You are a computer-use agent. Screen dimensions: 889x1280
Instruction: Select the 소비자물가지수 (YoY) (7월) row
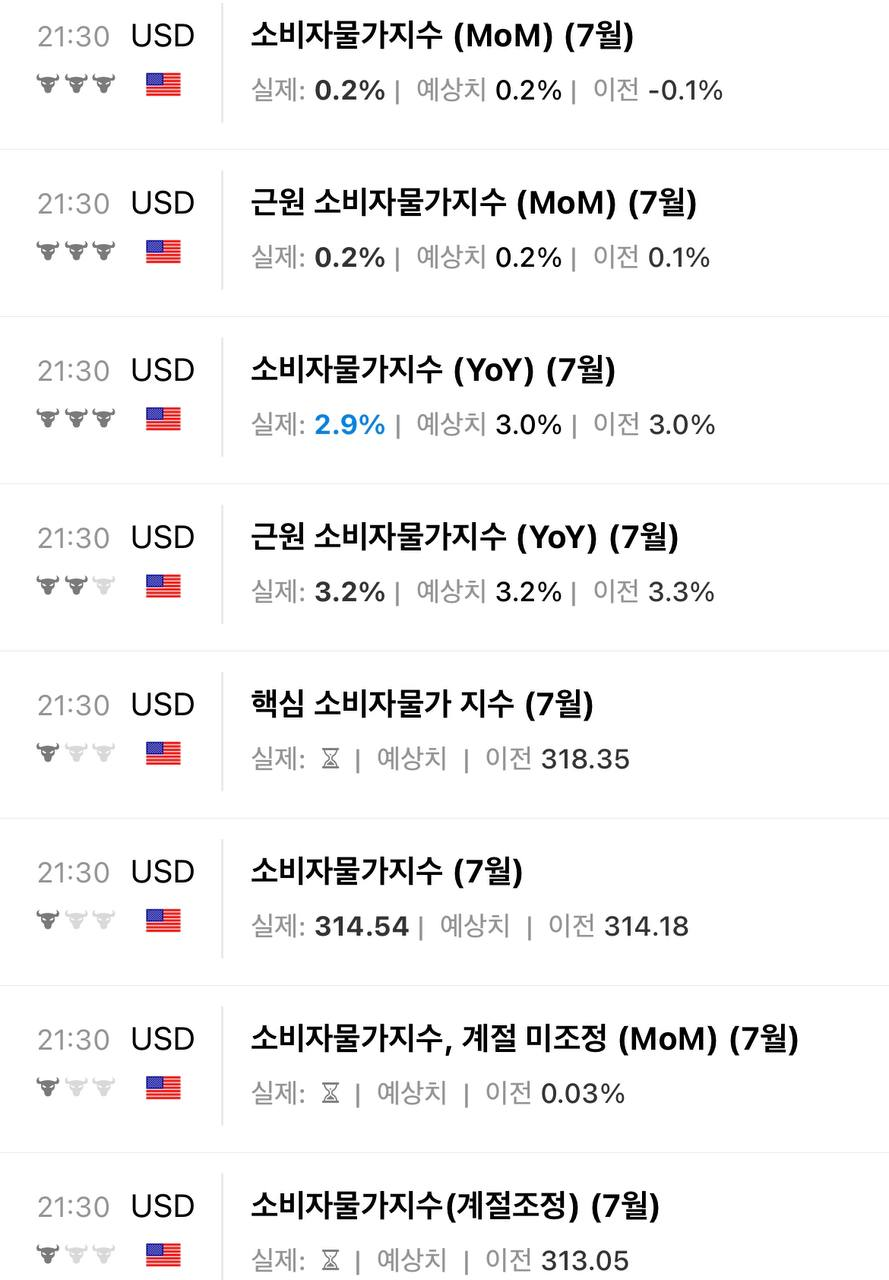click(x=432, y=371)
